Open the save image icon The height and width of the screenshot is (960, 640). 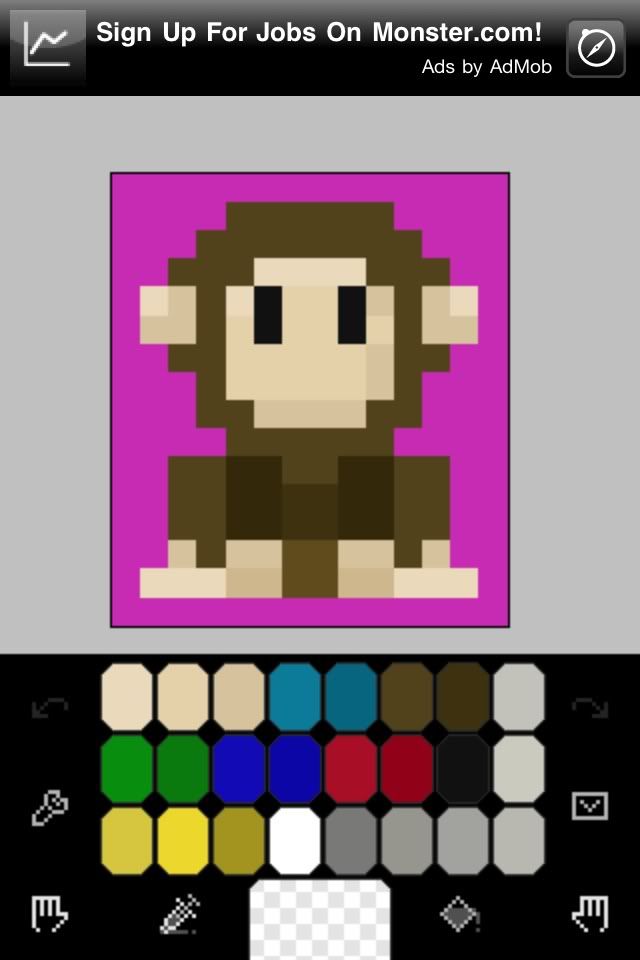pos(590,806)
